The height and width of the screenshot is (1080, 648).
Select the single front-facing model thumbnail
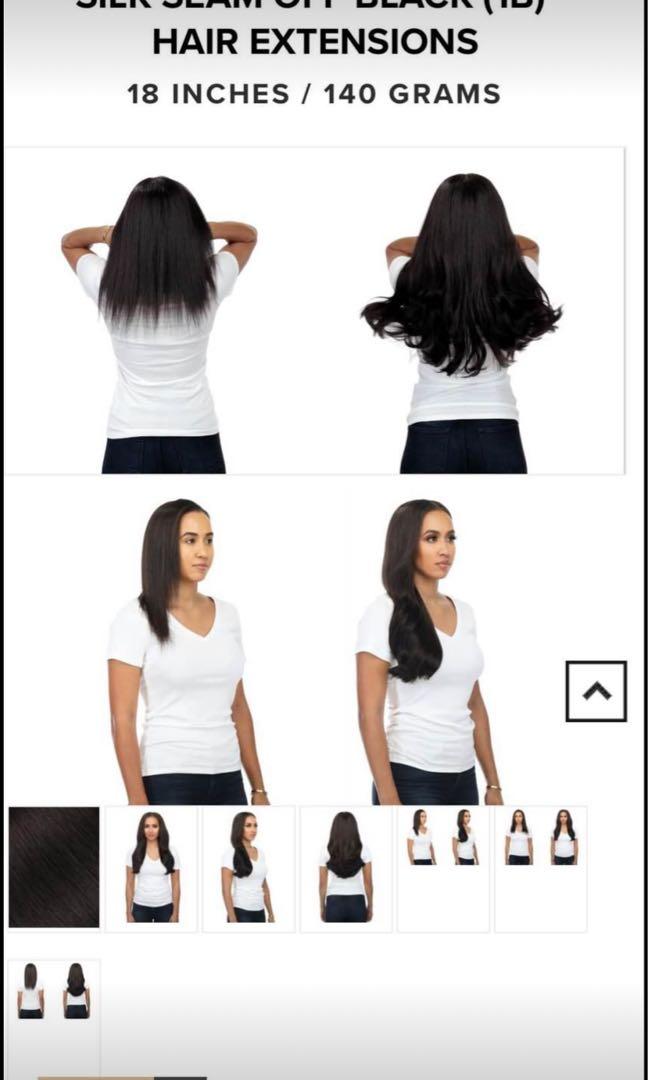[x=152, y=869]
